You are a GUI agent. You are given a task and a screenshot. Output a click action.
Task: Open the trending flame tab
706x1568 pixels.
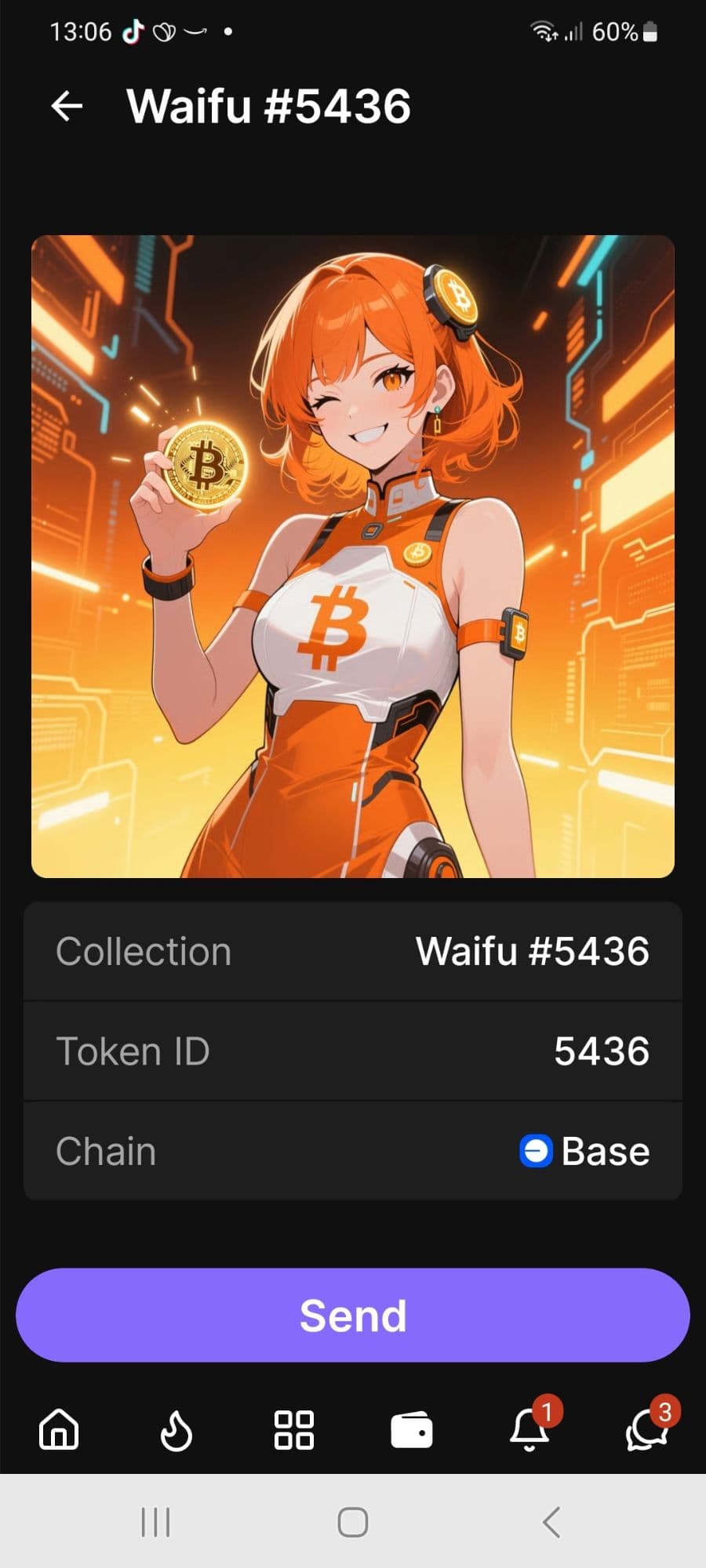coord(176,1429)
